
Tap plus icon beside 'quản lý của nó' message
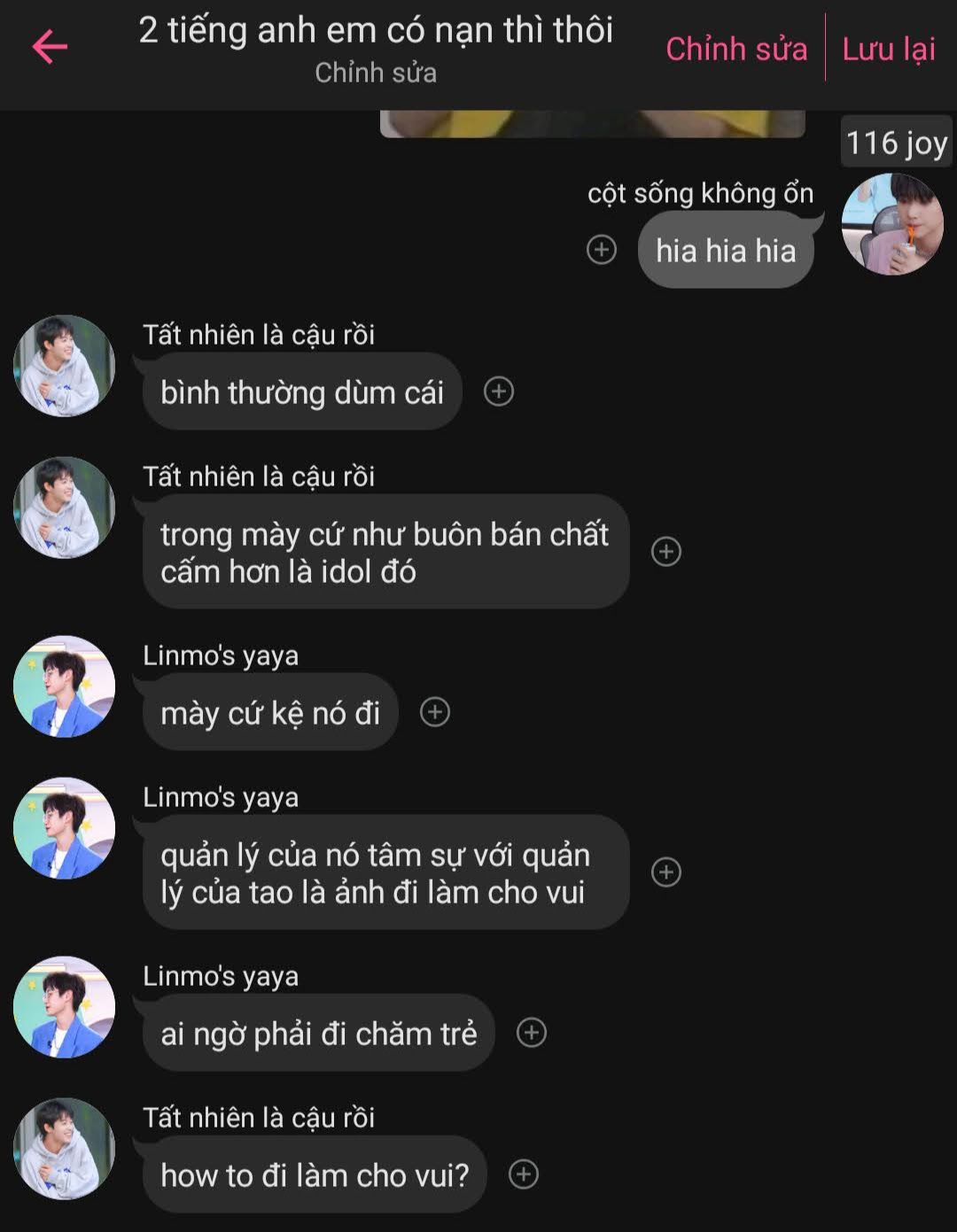666,872
